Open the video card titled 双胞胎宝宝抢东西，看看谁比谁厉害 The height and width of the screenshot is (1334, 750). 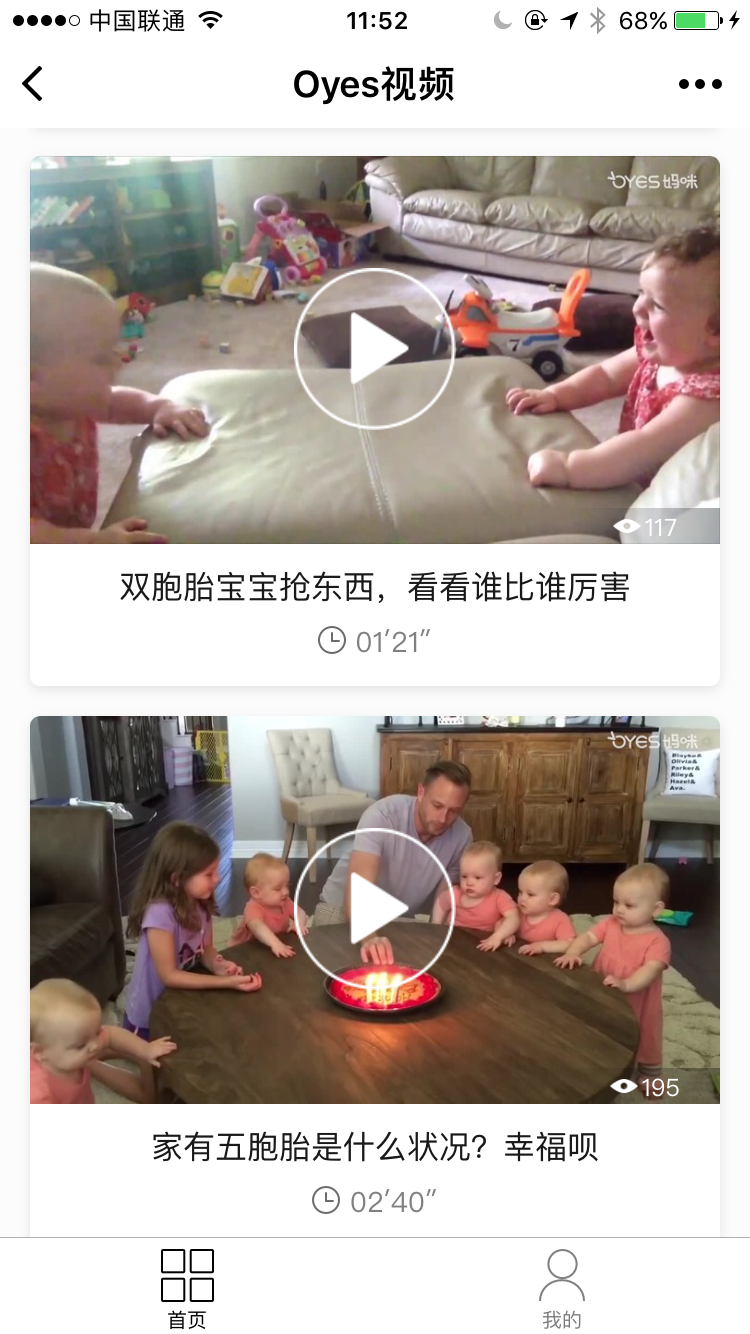tap(374, 588)
